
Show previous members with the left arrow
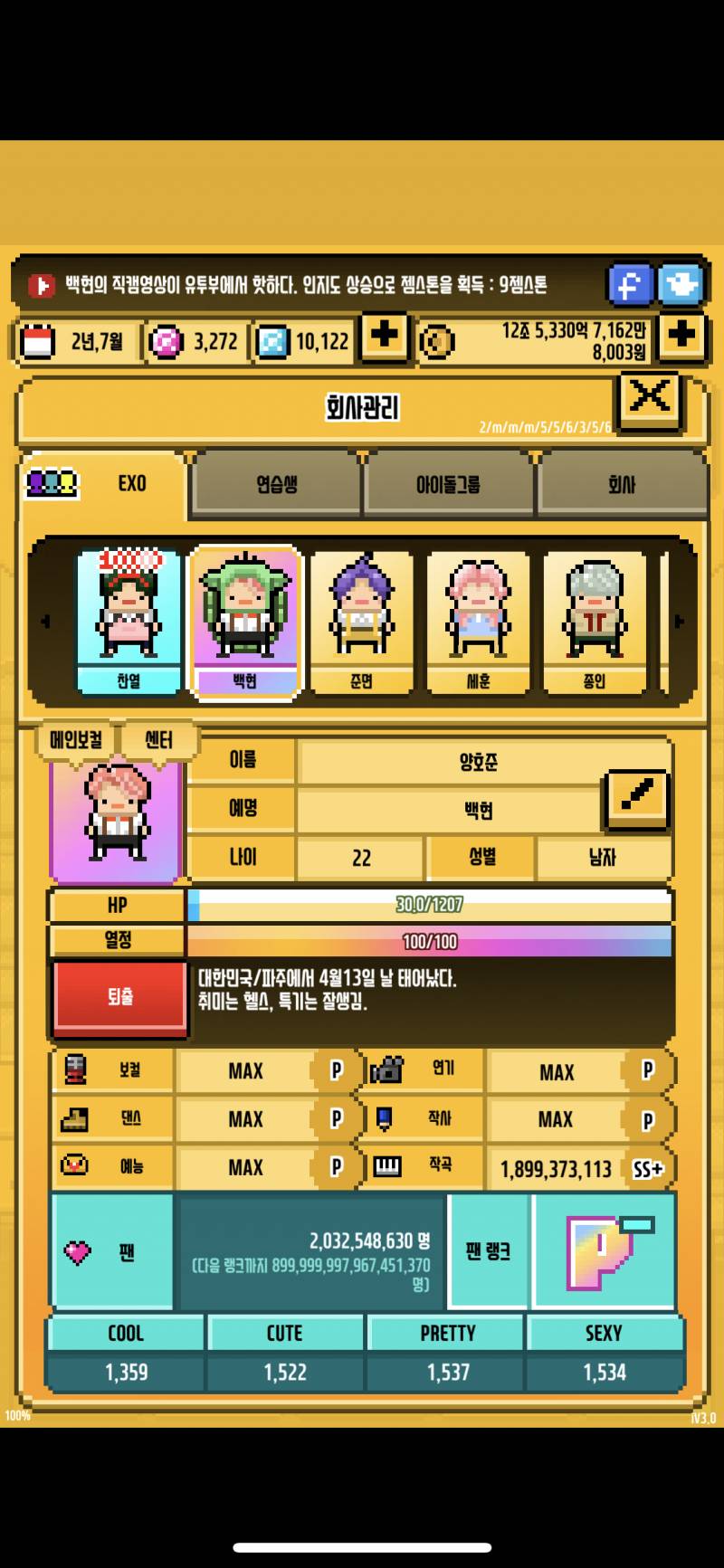click(x=45, y=622)
